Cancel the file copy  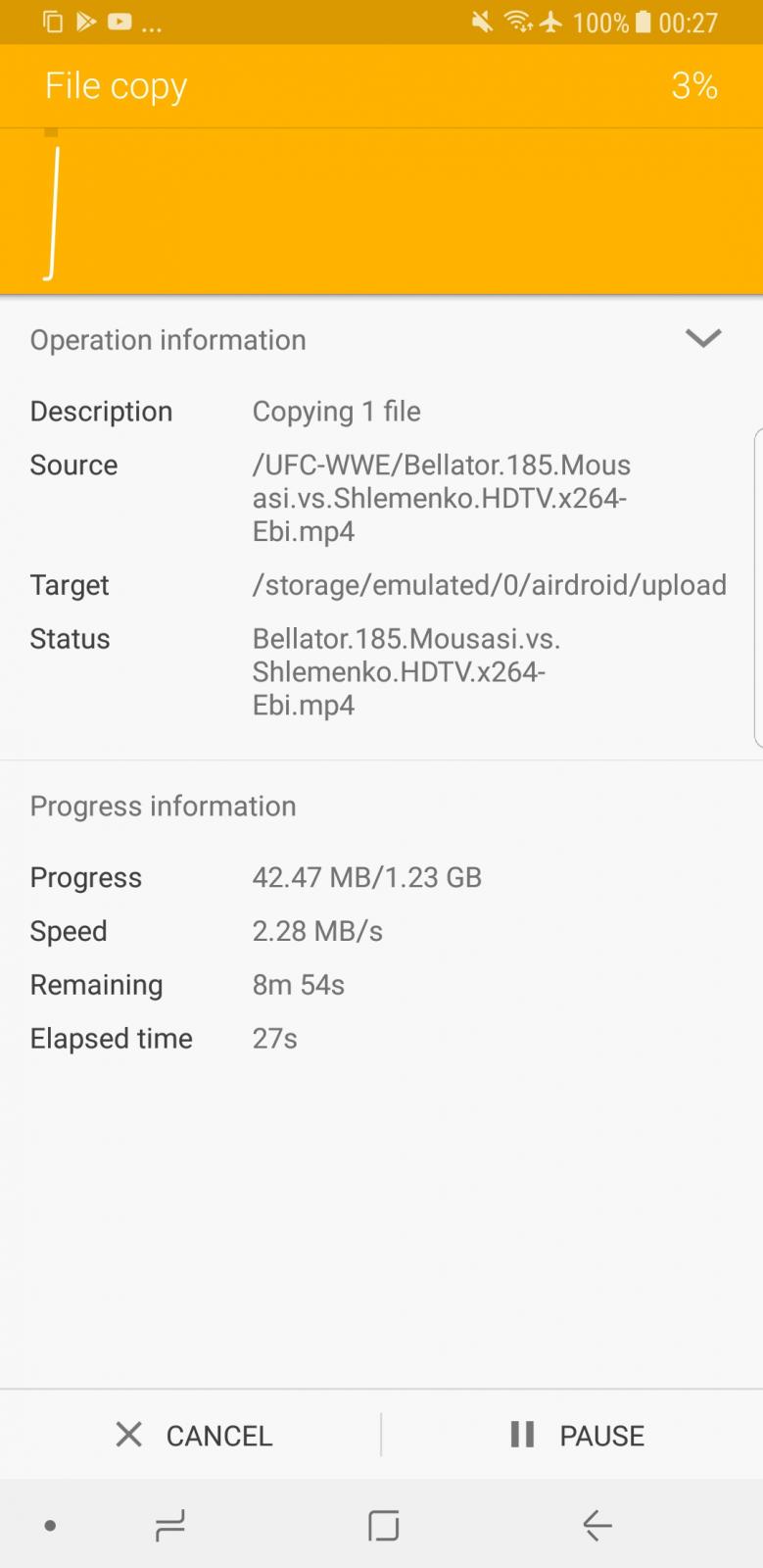[193, 1435]
